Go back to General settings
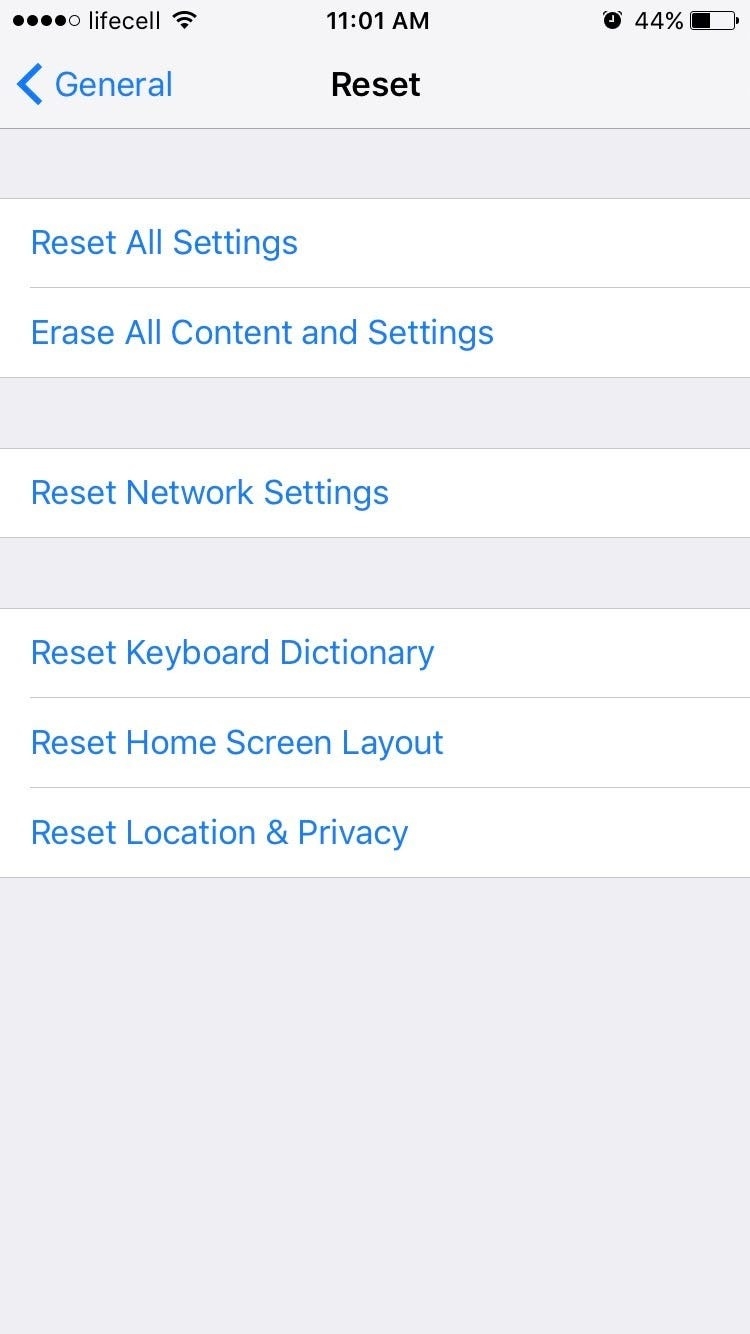750x1334 pixels. coord(95,84)
